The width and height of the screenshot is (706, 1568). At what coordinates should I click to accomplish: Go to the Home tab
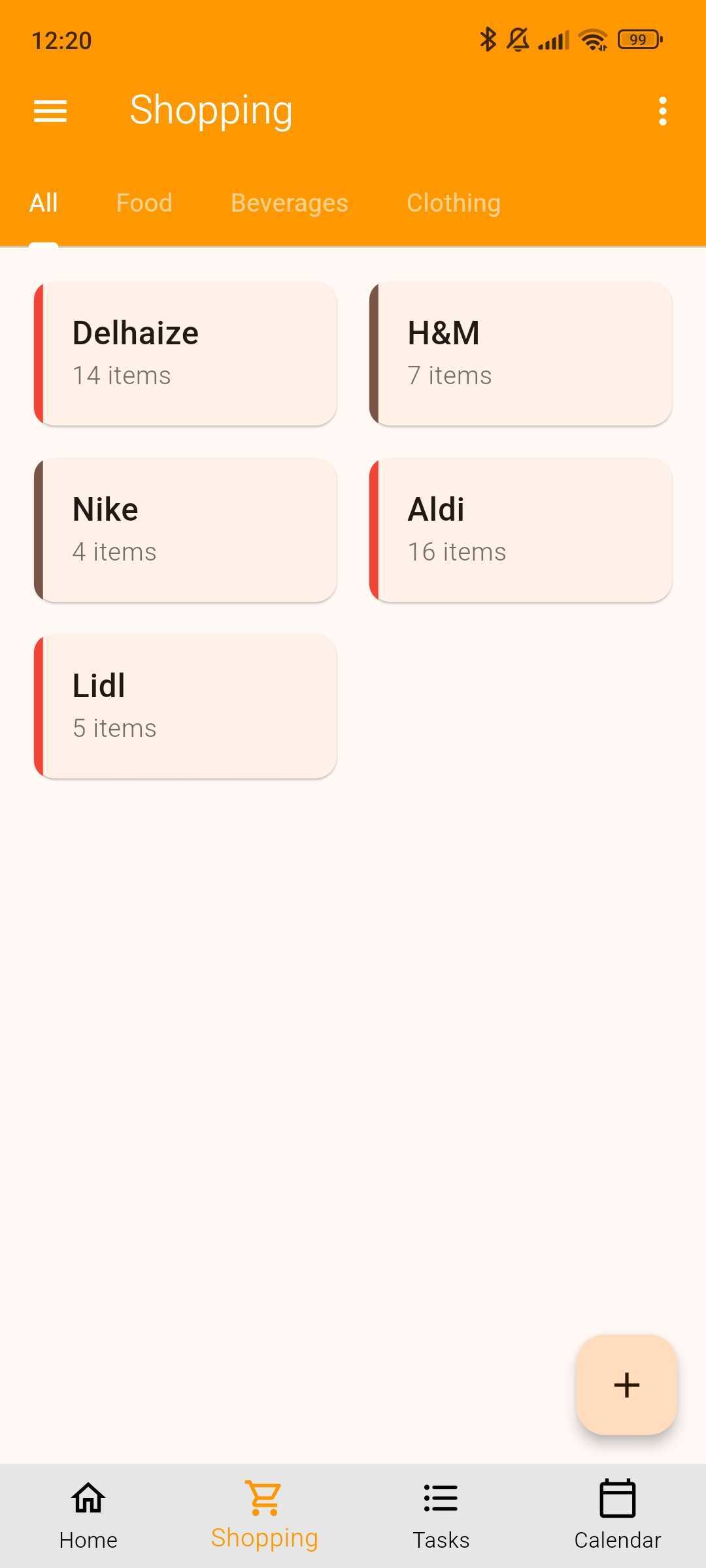tap(88, 1516)
